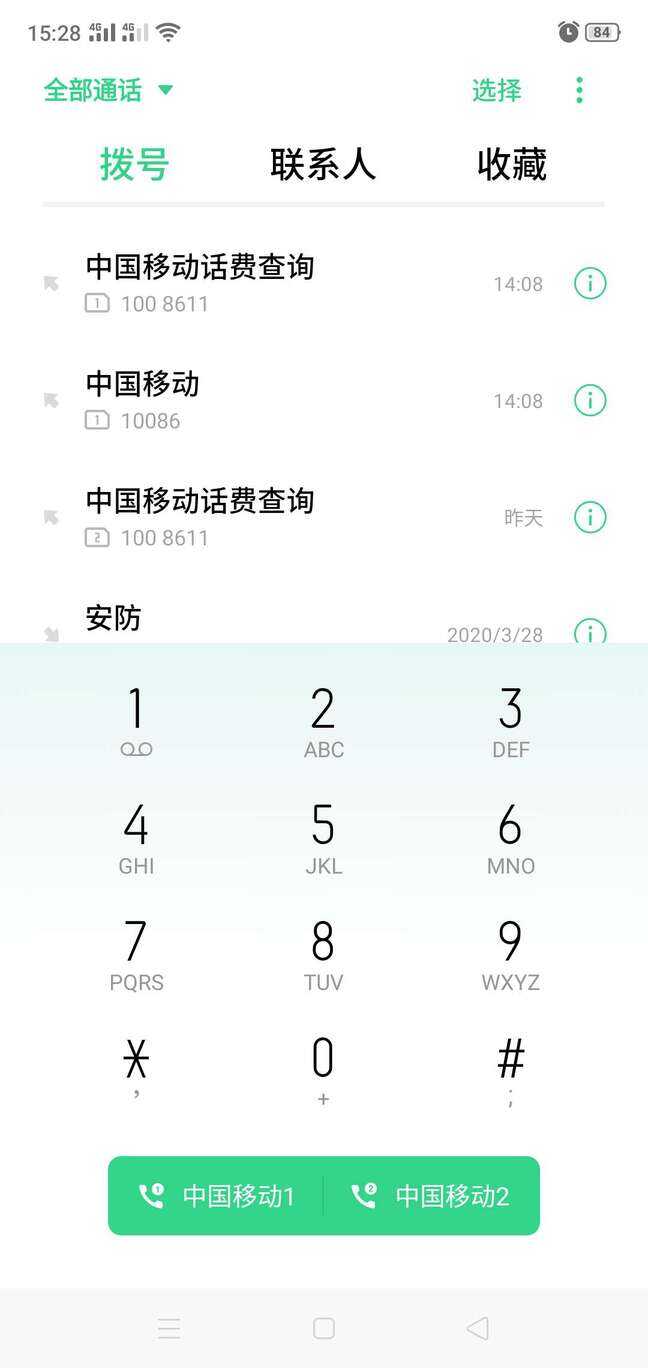Viewport: 648px width, 1368px height.
Task: Open the info icon for 安防
Action: click(x=590, y=632)
